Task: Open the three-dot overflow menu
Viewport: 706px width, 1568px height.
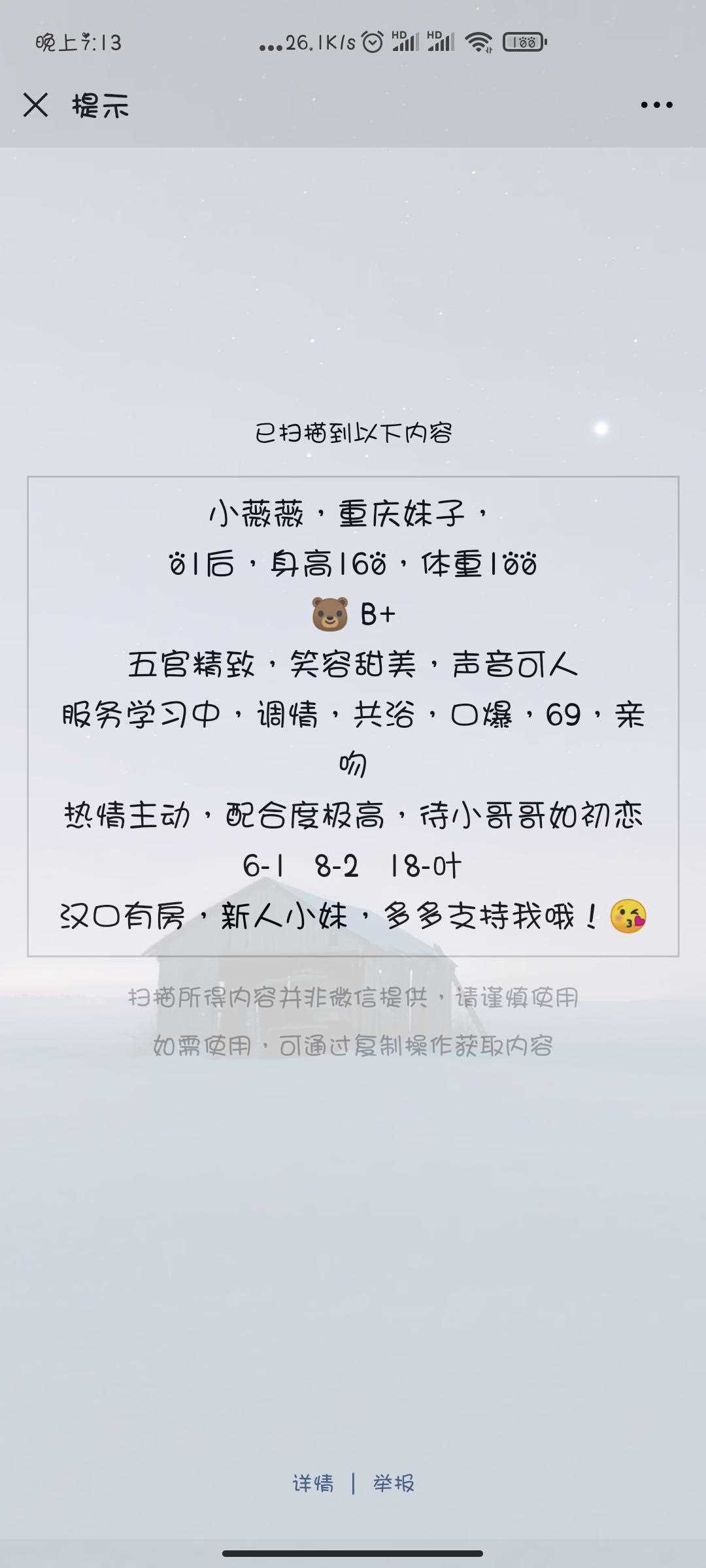Action: 656,105
